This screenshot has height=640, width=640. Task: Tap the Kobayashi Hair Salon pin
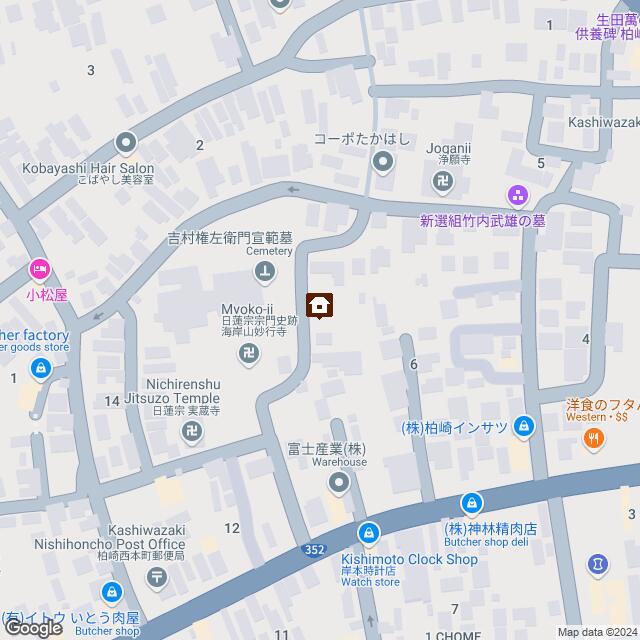click(x=126, y=142)
